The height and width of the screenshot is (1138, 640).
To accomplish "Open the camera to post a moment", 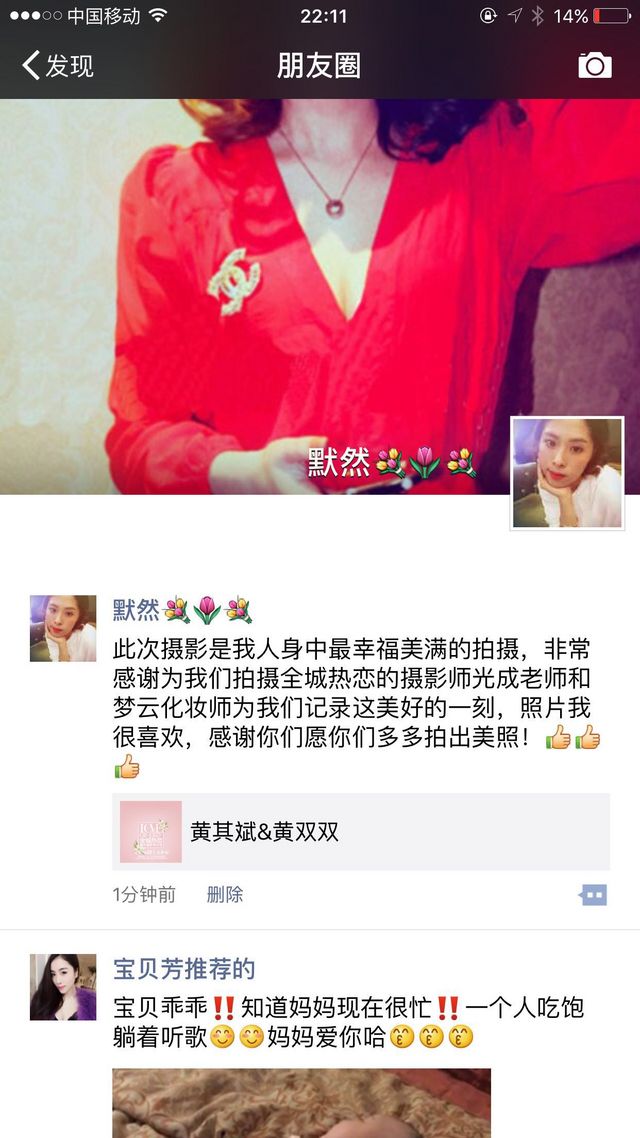I will pos(594,65).
